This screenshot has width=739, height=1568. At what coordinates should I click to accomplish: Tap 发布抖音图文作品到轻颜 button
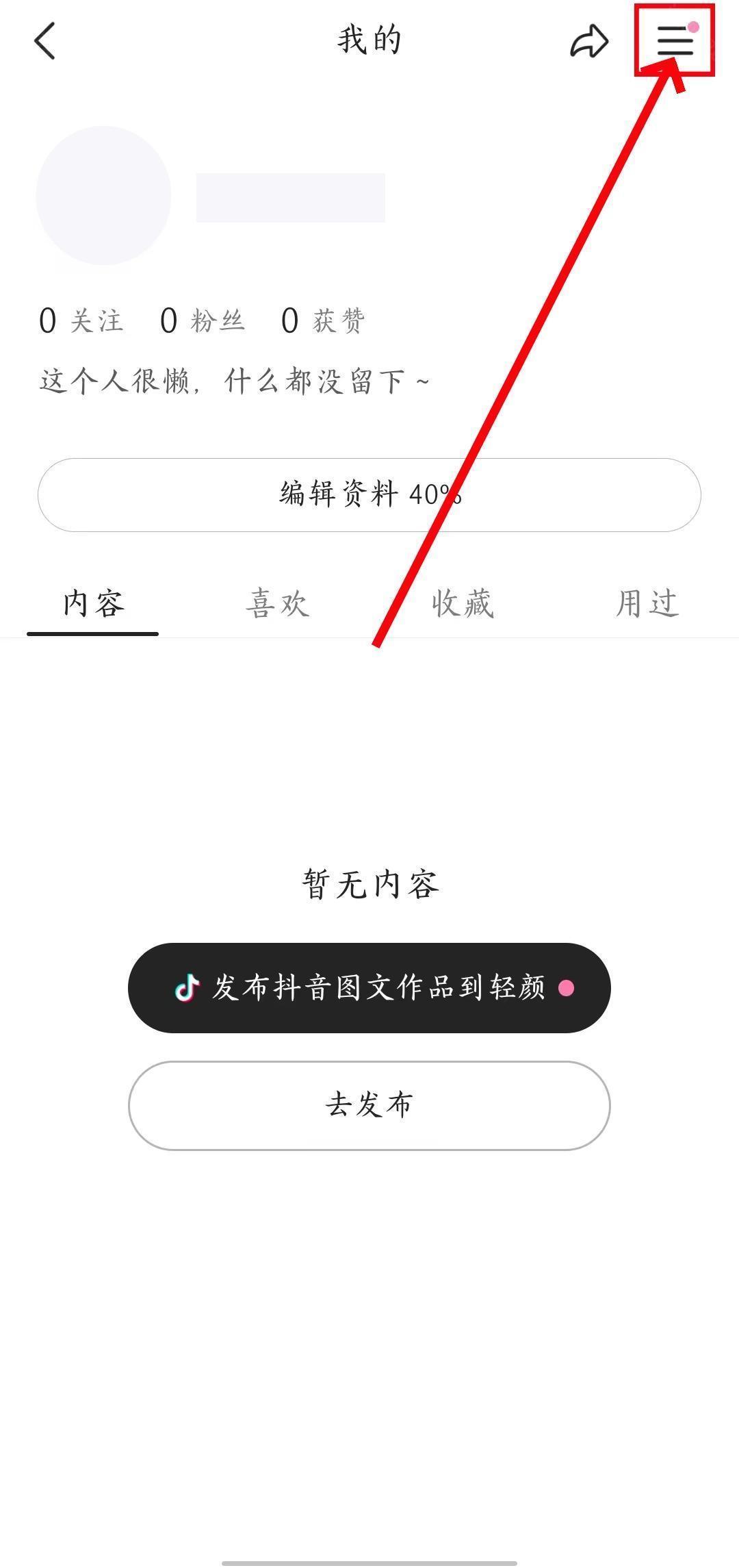pyautogui.click(x=369, y=987)
